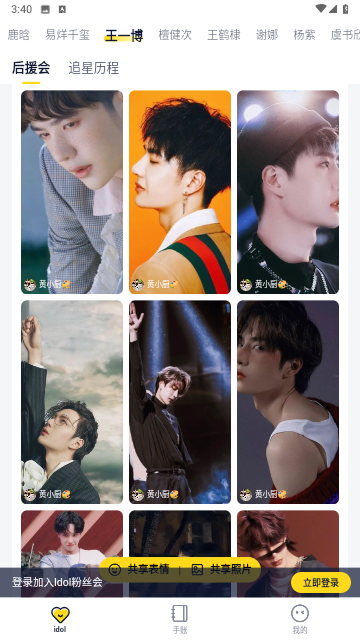Switch to the 鹿晗 idol tab
This screenshot has height=640, width=360.
[x=18, y=35]
